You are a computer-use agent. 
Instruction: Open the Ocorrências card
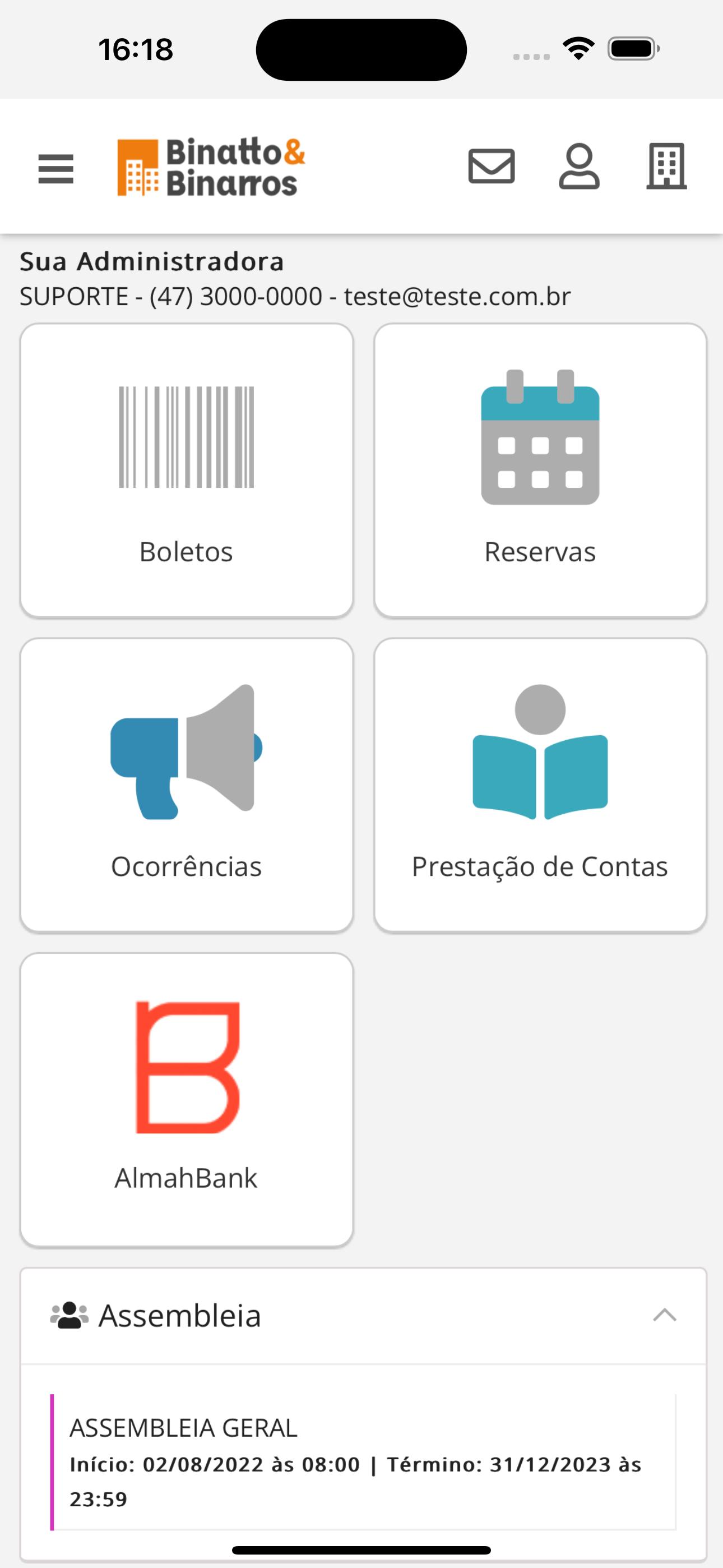point(187,785)
